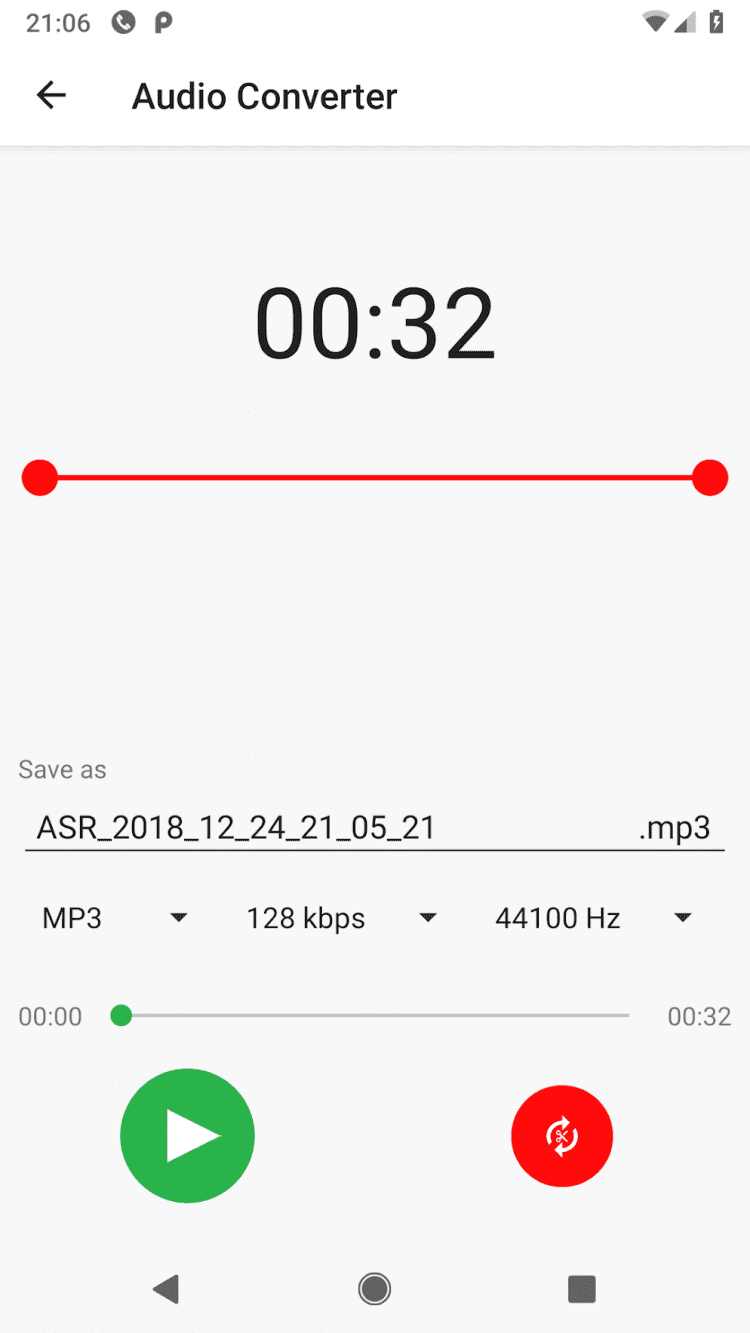The width and height of the screenshot is (750, 1333).
Task: Tap the left red trim start handle
Action: point(40,478)
